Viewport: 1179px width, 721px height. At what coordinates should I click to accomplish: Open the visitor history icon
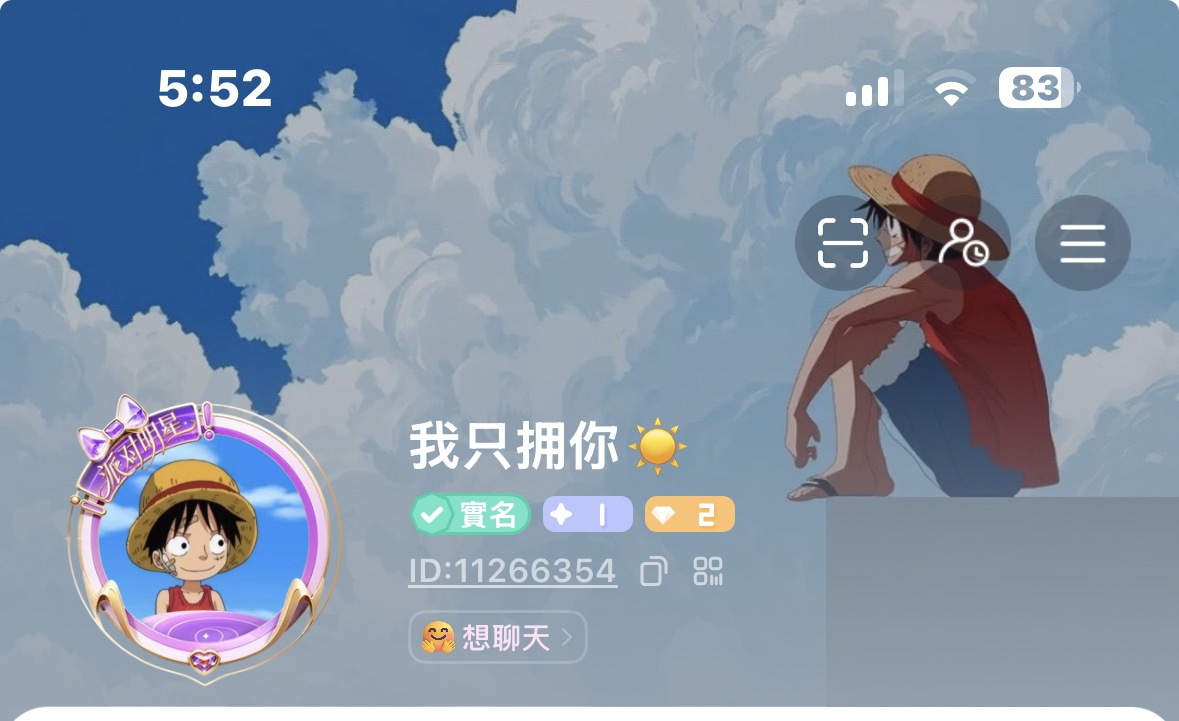tap(963, 243)
